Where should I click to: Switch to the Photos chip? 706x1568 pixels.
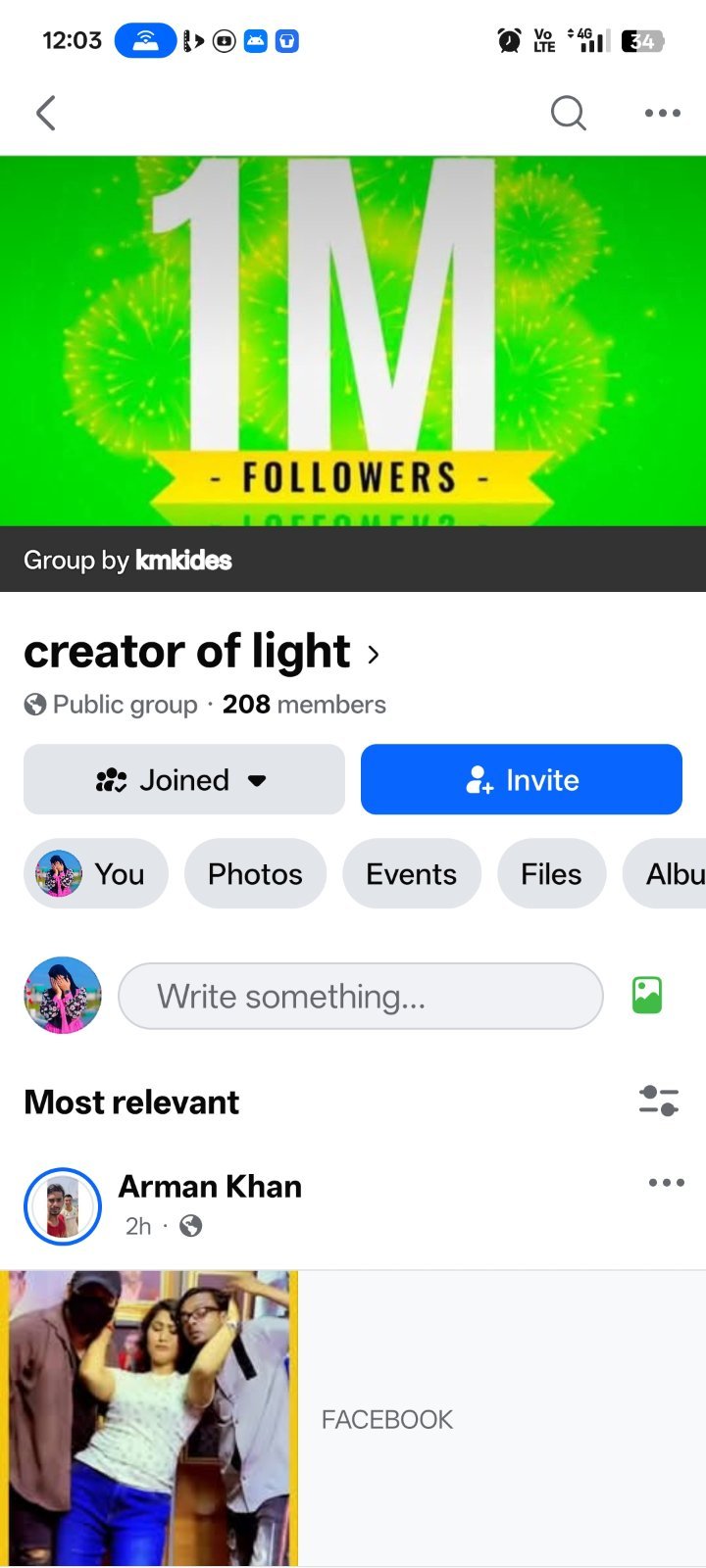tap(255, 873)
